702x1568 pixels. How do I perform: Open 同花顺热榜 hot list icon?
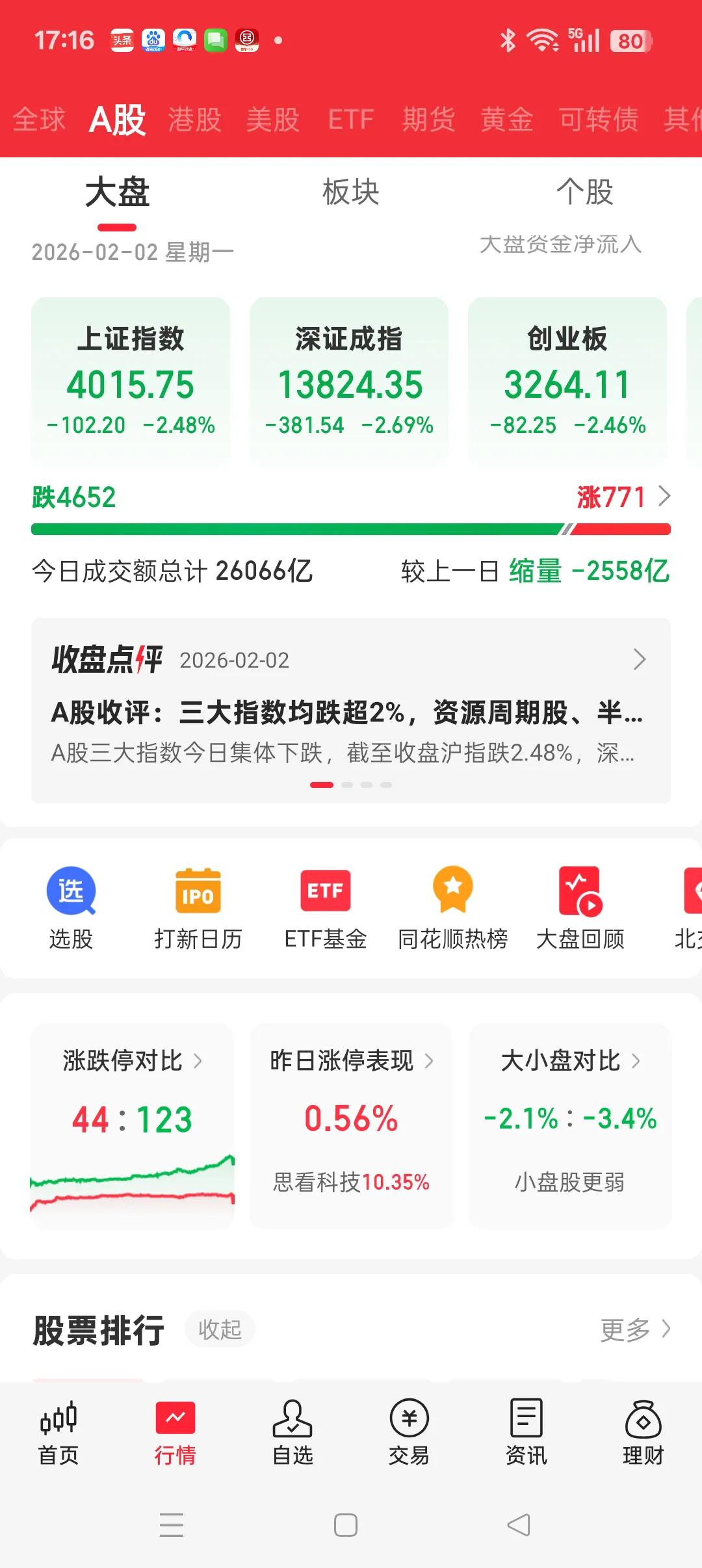pos(452,907)
